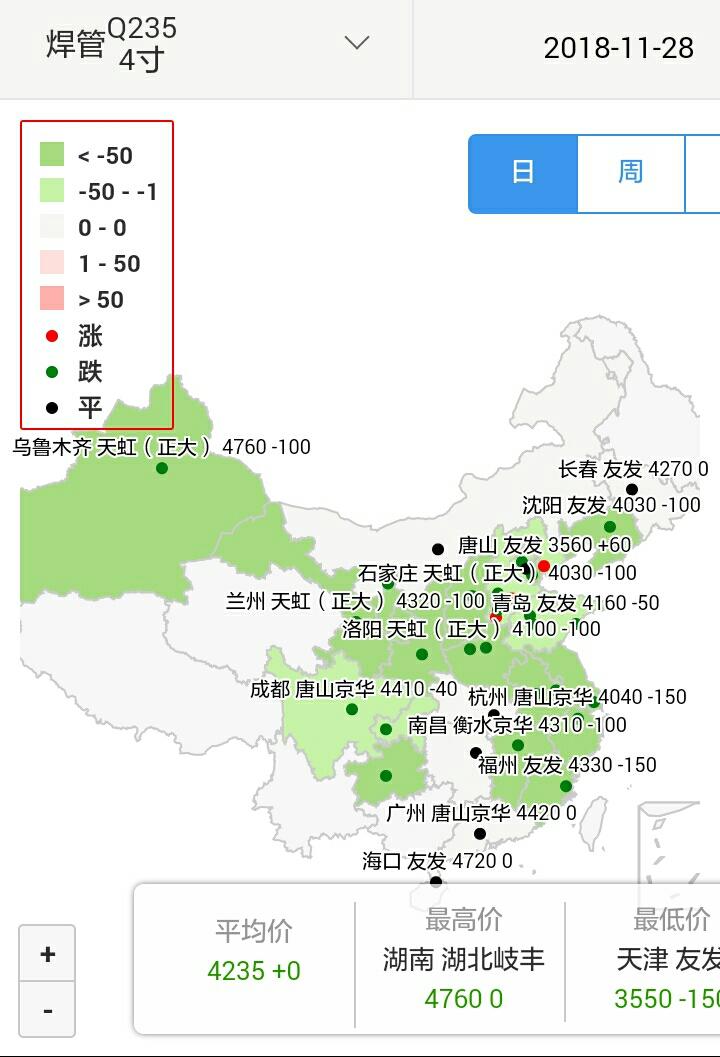Screen dimensions: 720x1057
Task: Switch to the 周 weekly tab
Action: [631, 173]
